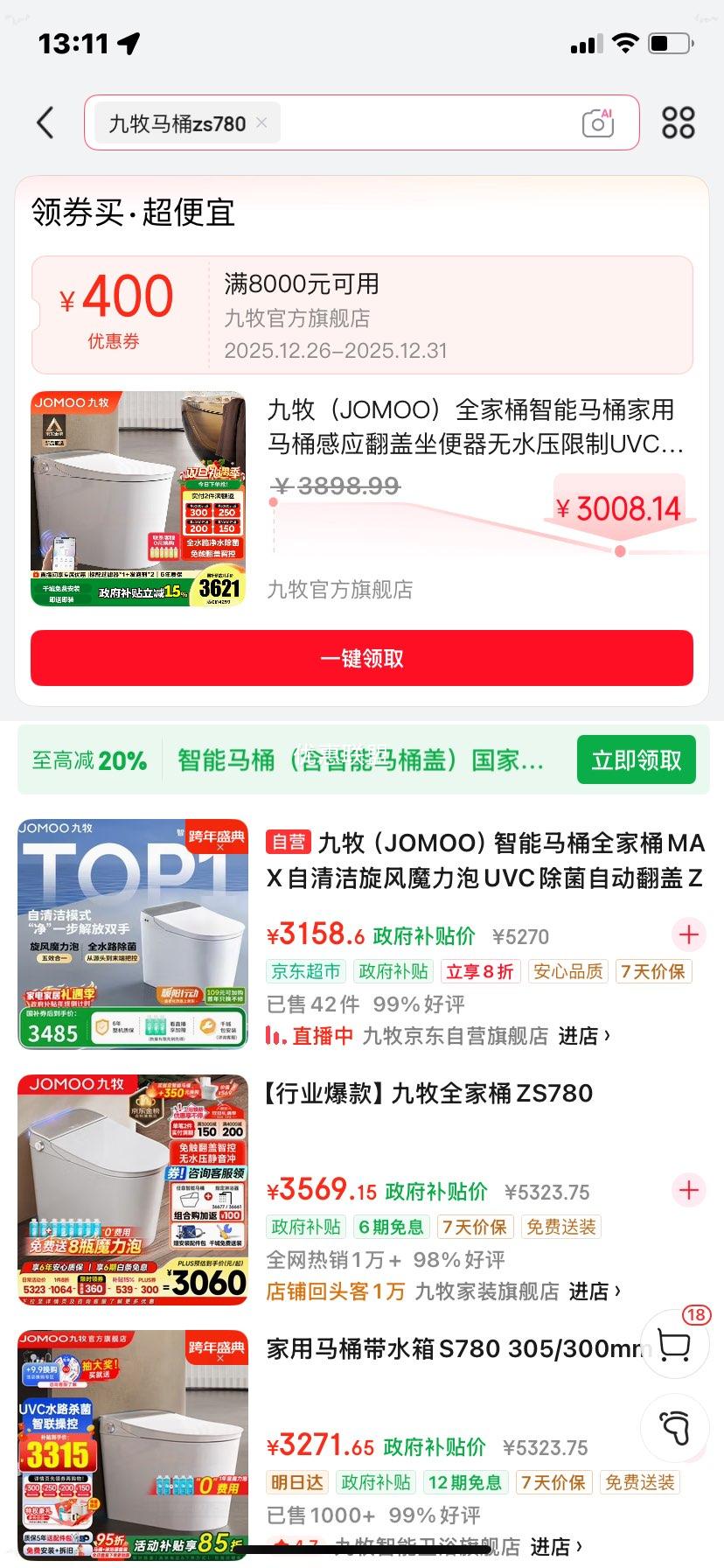Tap the AI camera image-search icon
Image resolution: width=724 pixels, height=1568 pixels.
tap(597, 123)
